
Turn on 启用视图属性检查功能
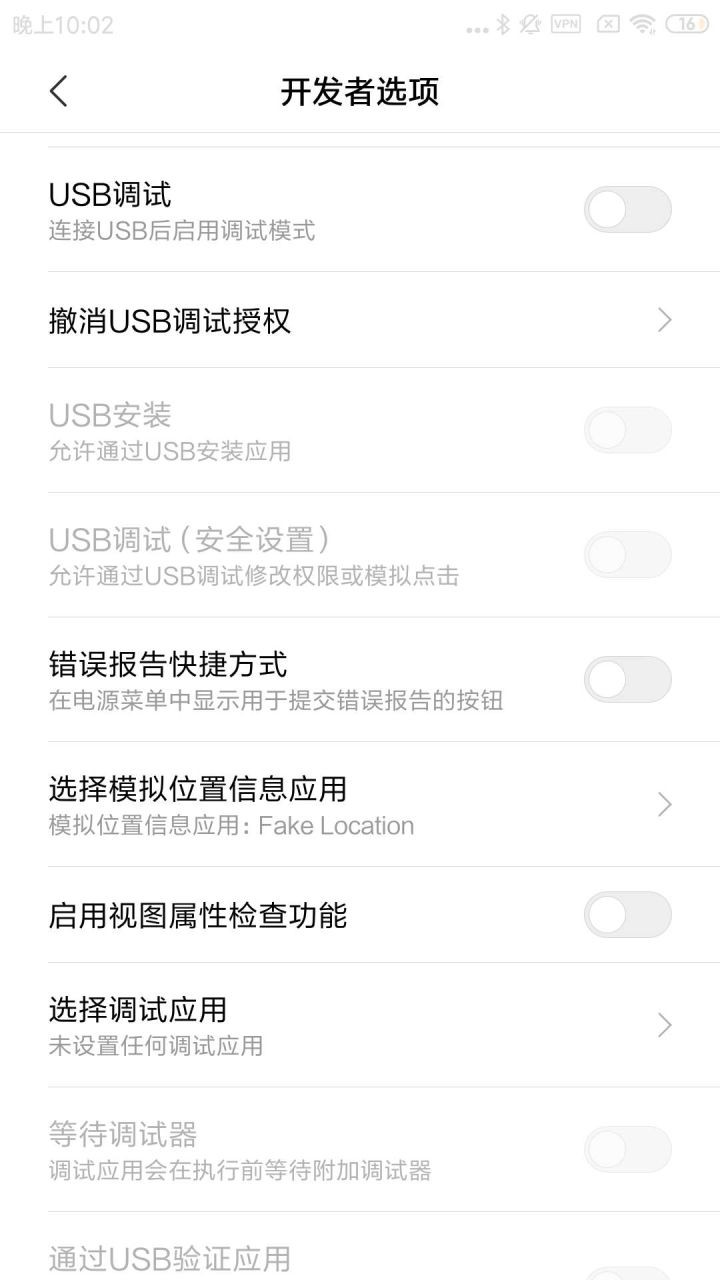click(627, 914)
